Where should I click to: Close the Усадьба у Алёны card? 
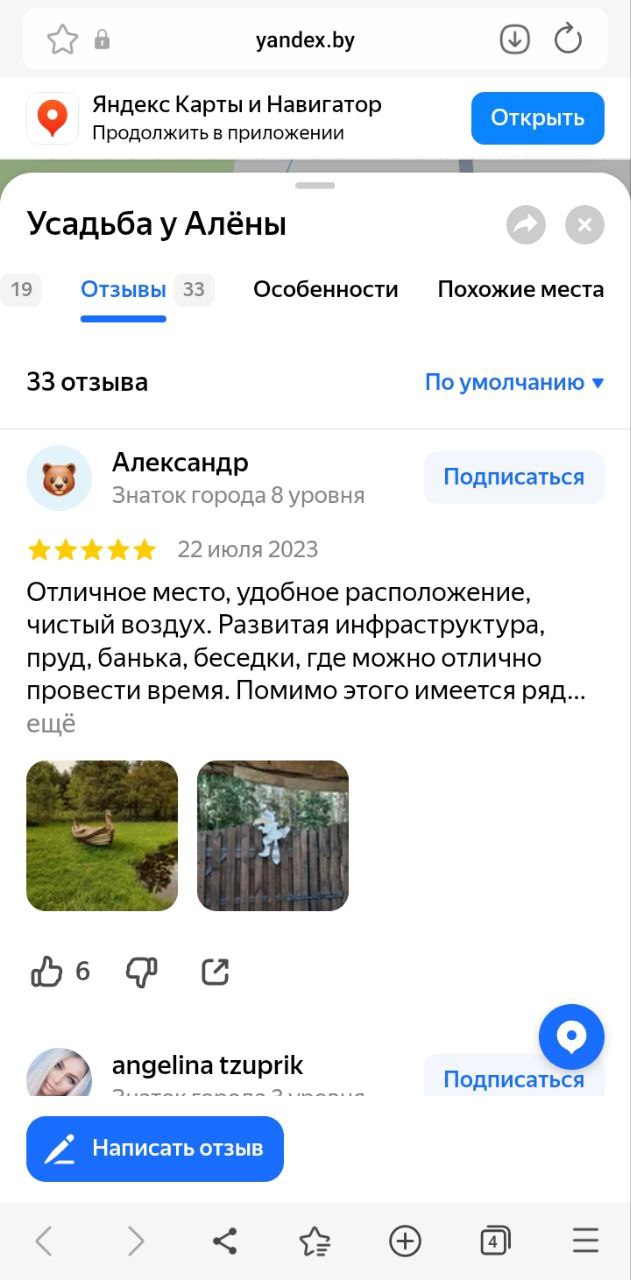[585, 225]
